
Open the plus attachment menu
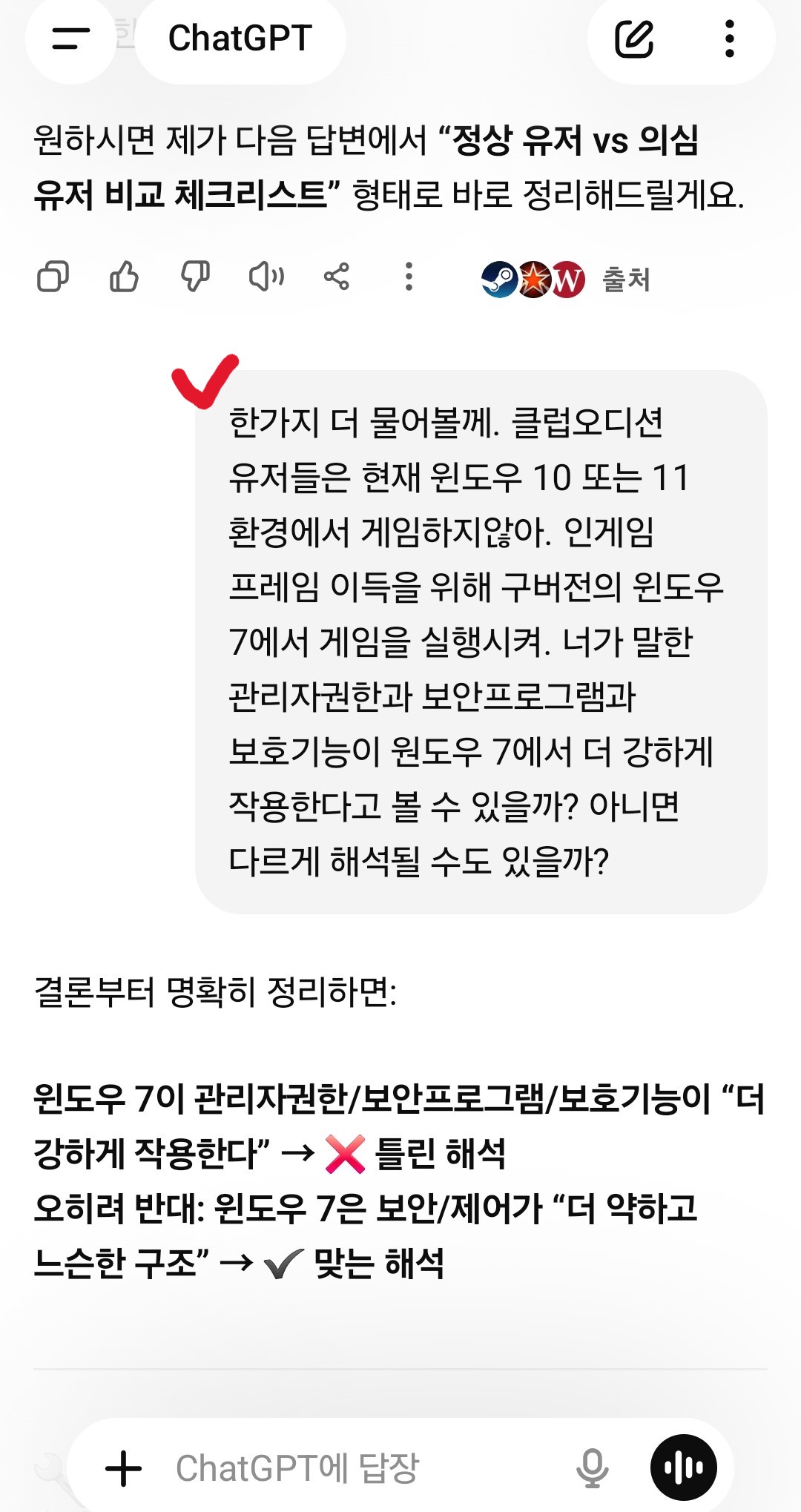coord(123,1468)
